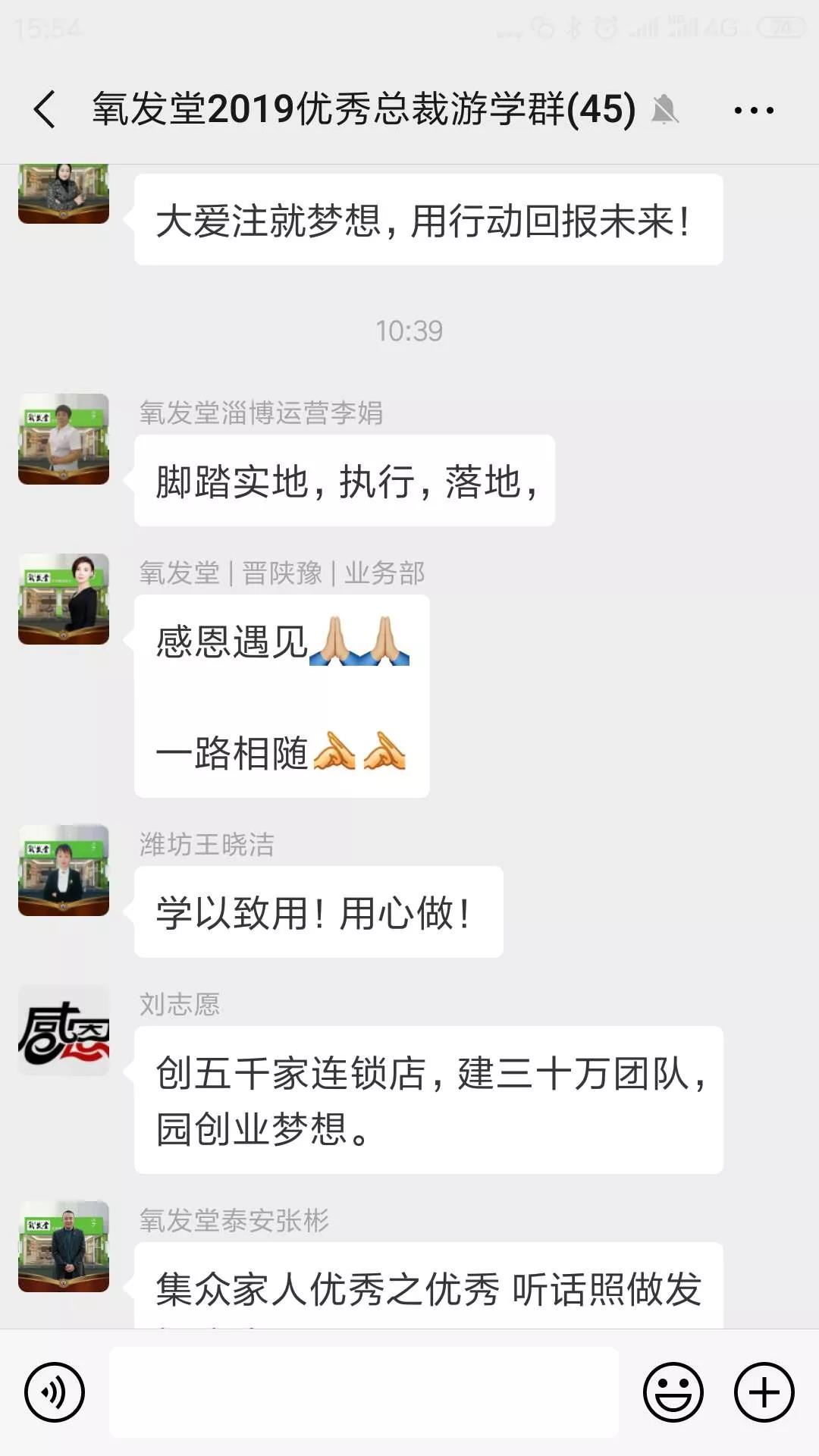819x1456 pixels.
Task: View avatar of 氧发堂淄博运营李娟
Action: point(64,439)
